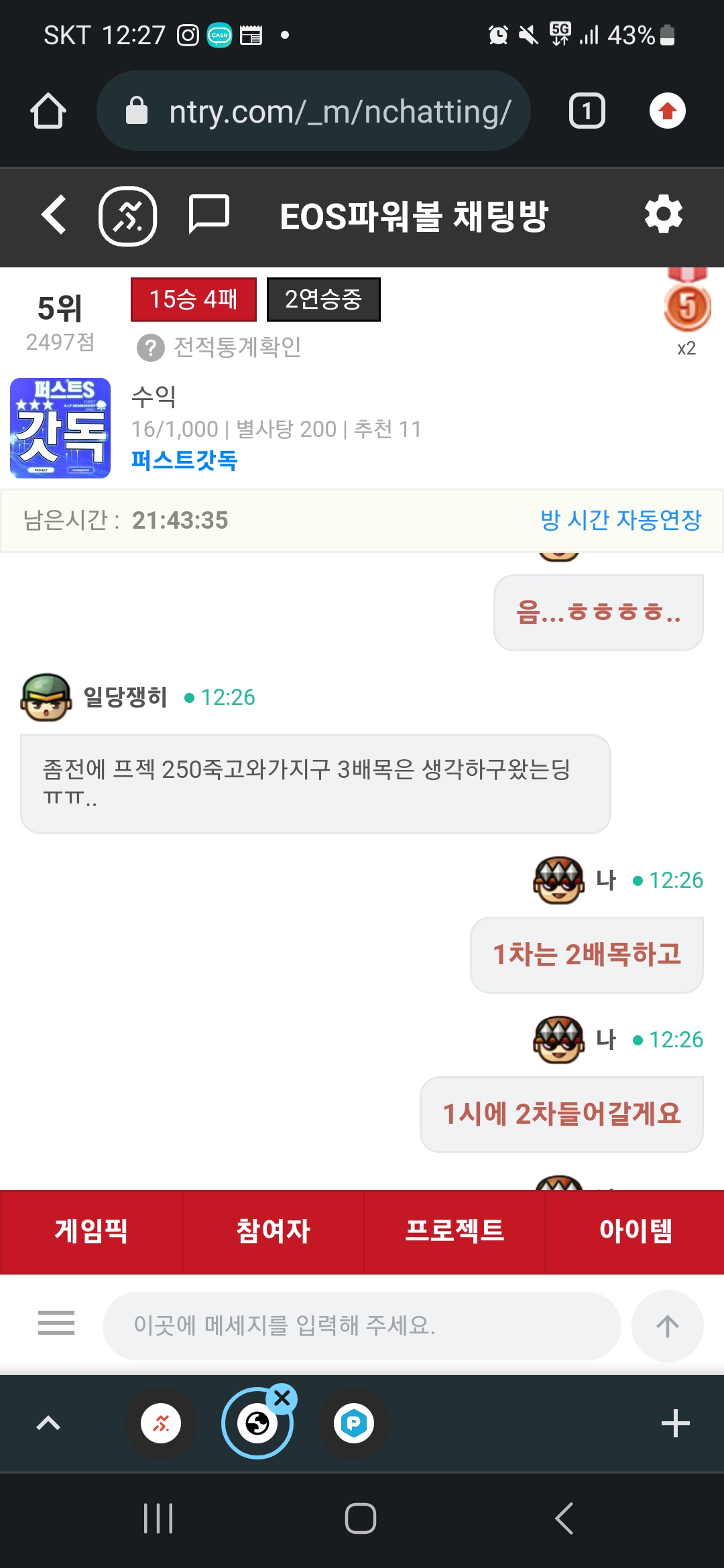This screenshot has width=724, height=1568.
Task: Open the hamburger menu beside message input
Action: [56, 1323]
